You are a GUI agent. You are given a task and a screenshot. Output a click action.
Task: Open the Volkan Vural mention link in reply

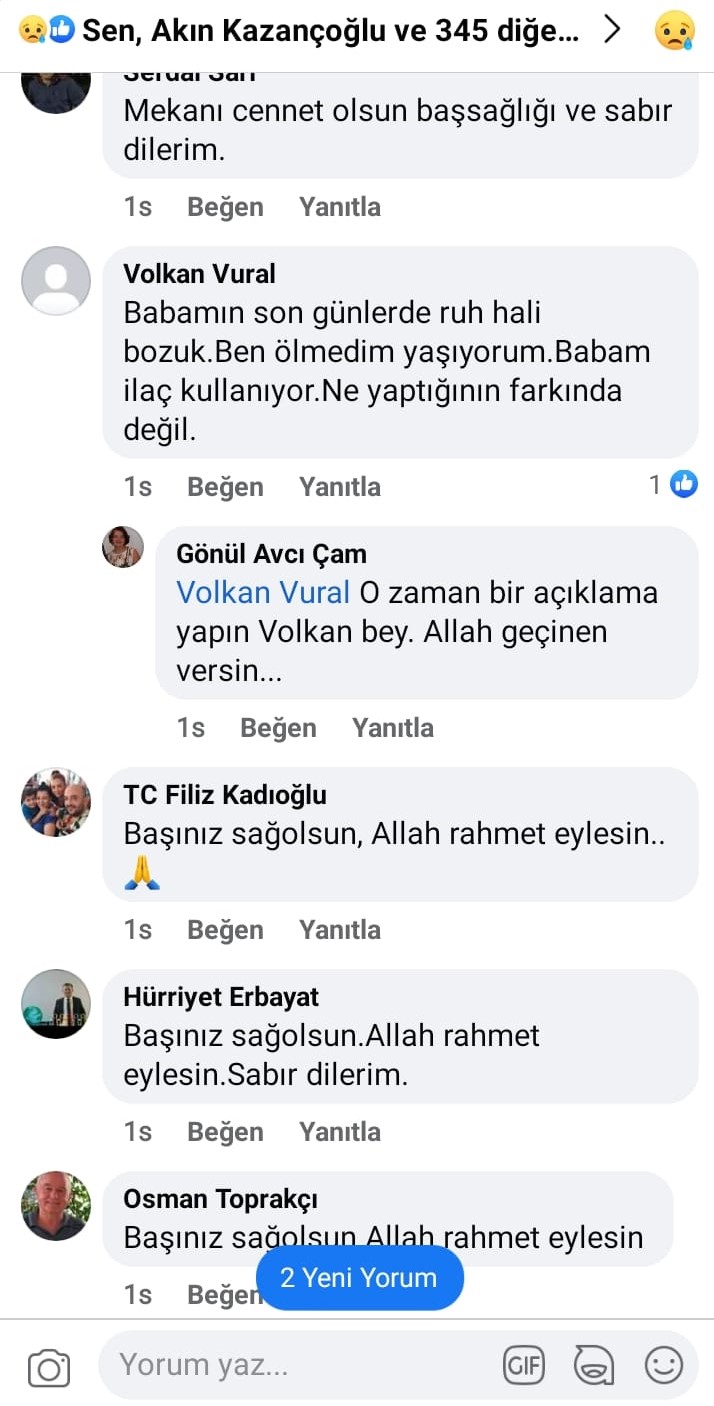tap(263, 593)
